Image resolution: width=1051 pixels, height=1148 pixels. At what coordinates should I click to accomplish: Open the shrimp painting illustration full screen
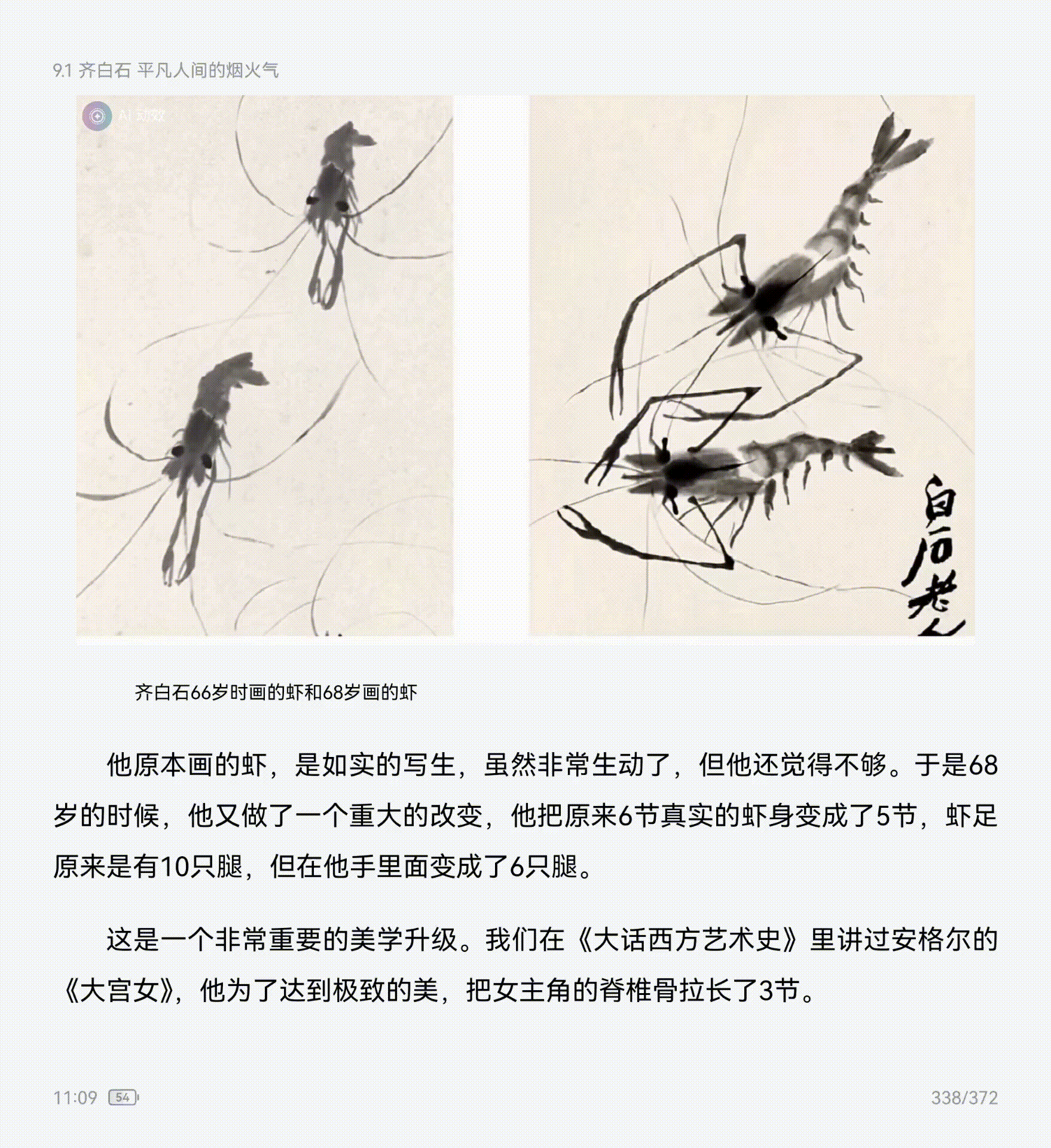click(525, 366)
